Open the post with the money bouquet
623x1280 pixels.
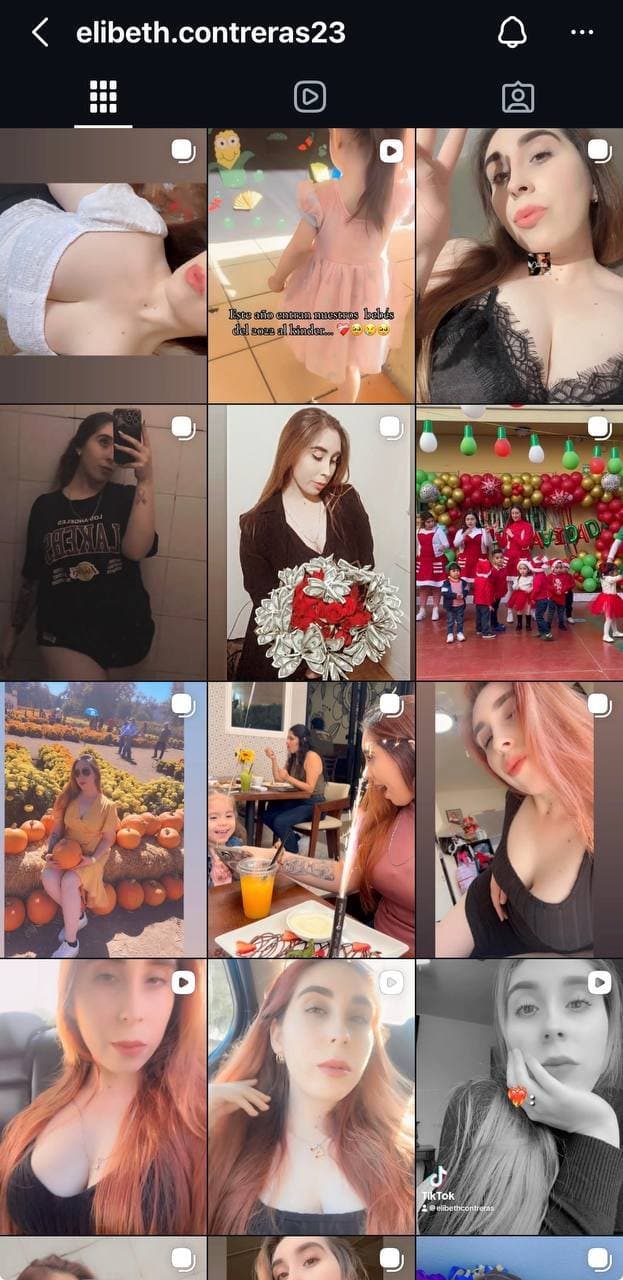pos(311,542)
